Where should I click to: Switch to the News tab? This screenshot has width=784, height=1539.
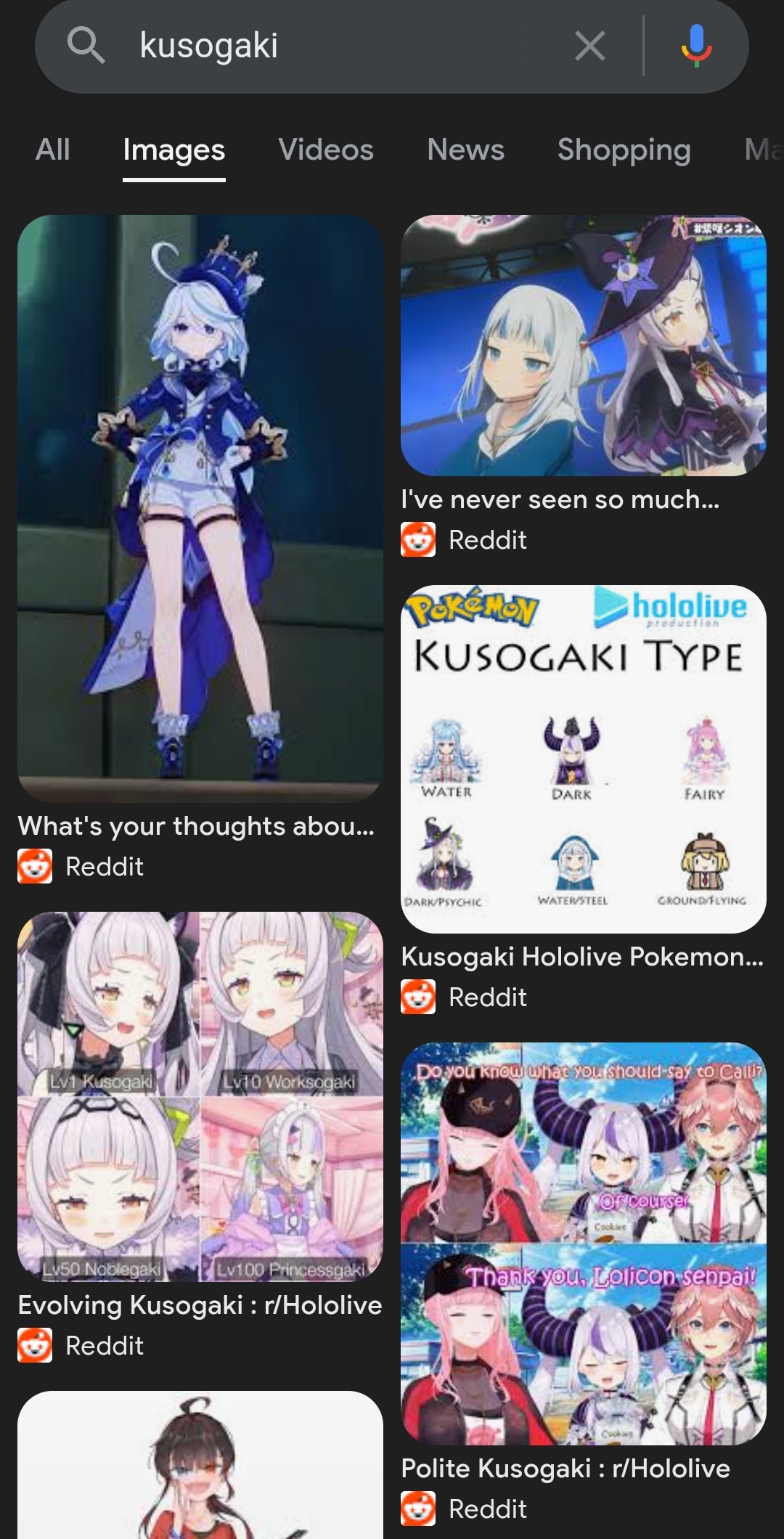(465, 150)
